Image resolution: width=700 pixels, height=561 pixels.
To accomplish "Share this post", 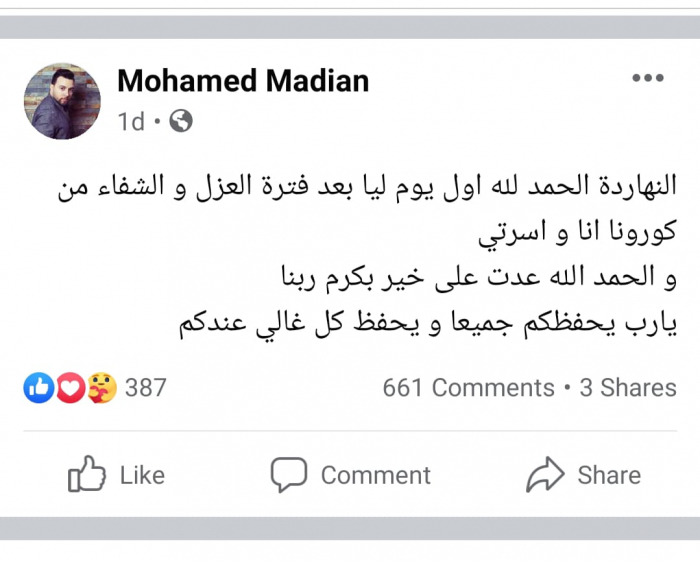I will pos(584,475).
